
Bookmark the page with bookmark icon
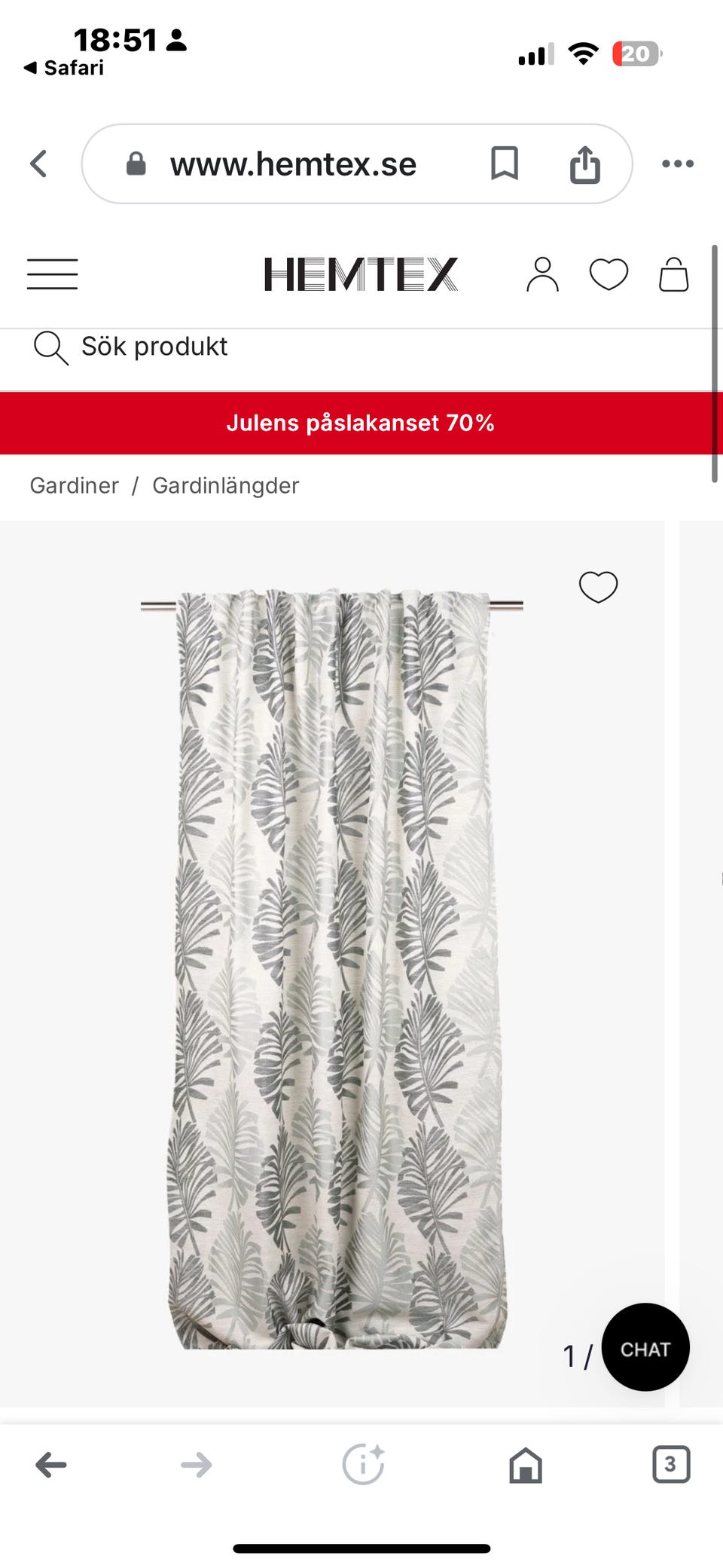point(505,164)
